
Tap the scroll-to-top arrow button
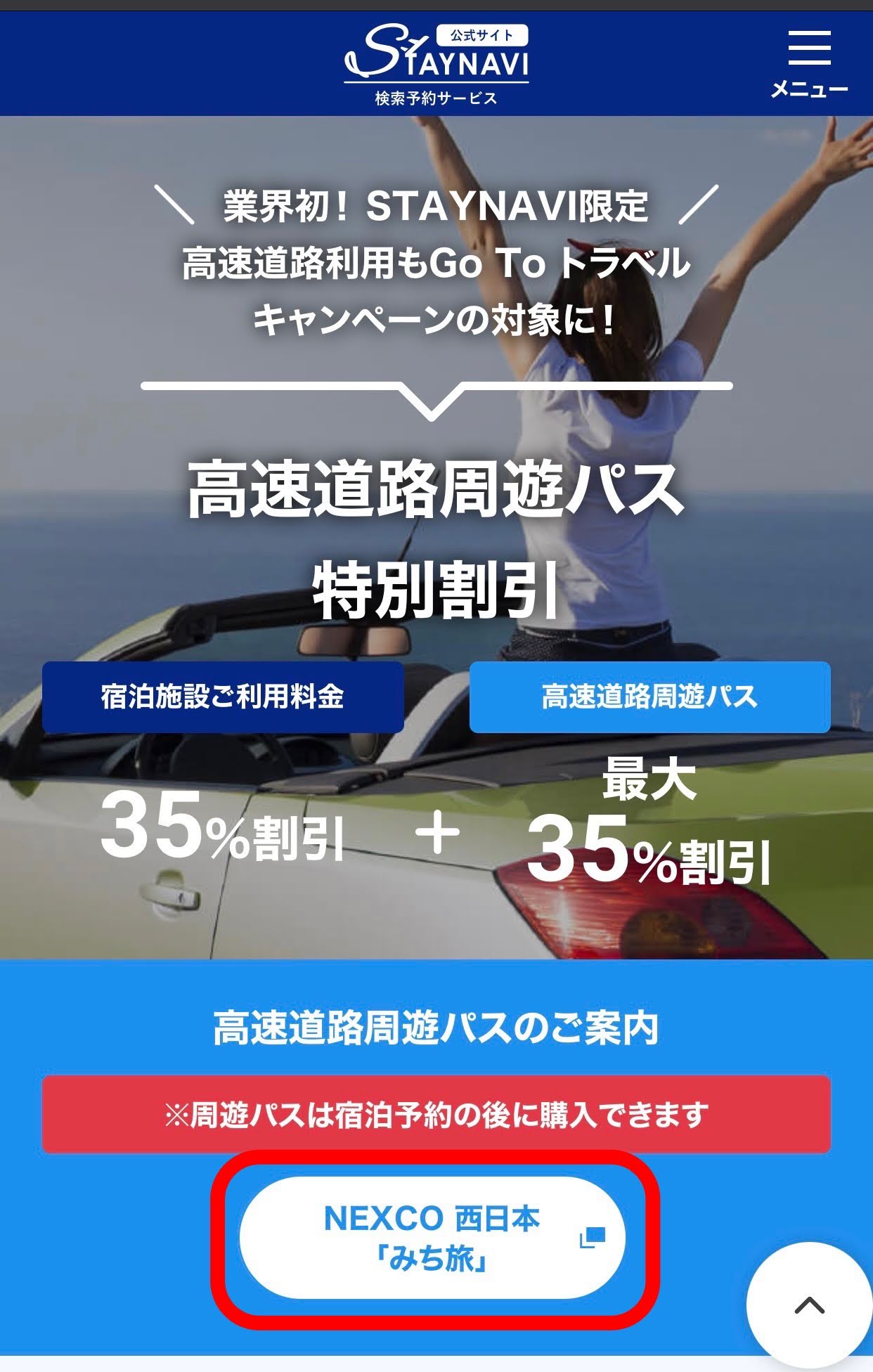click(x=809, y=1305)
